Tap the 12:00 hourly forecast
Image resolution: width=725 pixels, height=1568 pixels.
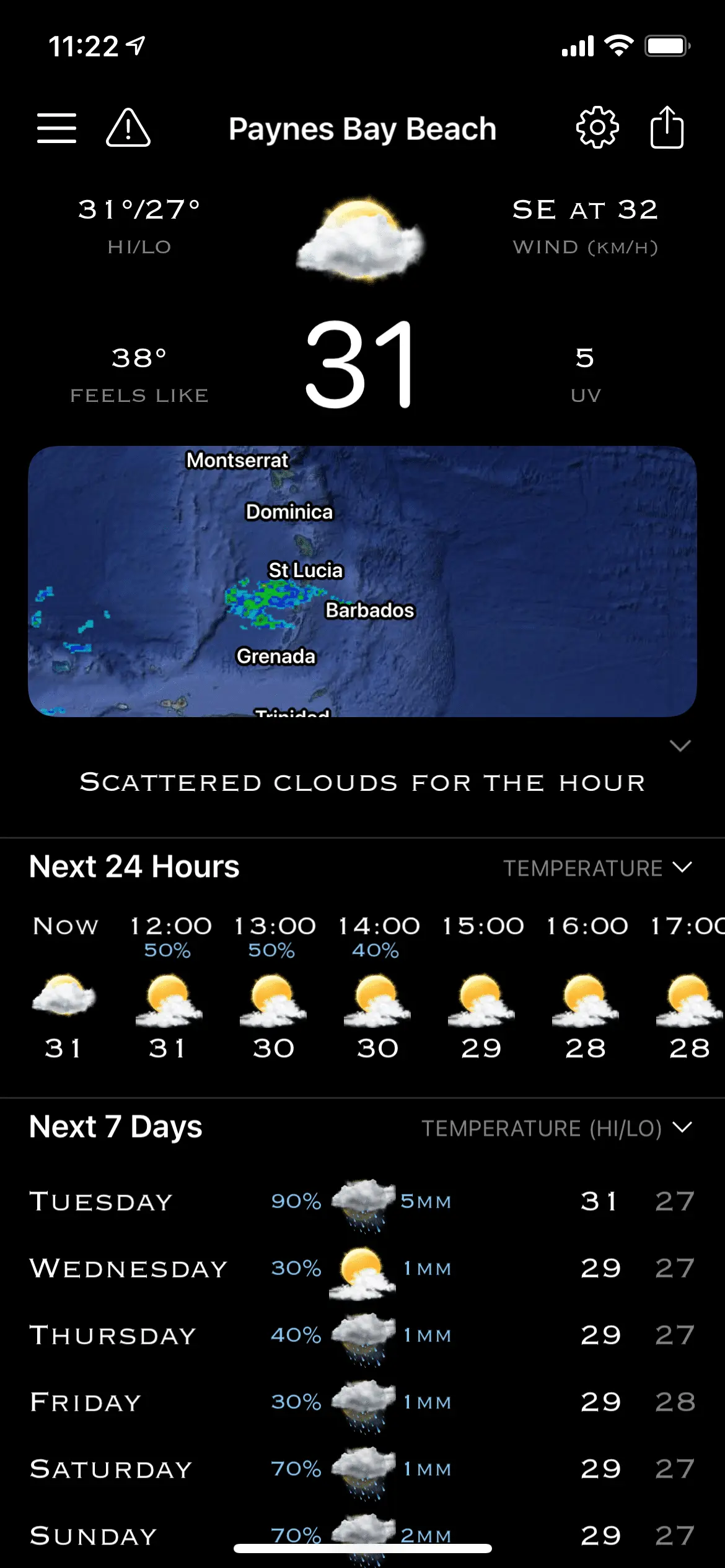169,988
